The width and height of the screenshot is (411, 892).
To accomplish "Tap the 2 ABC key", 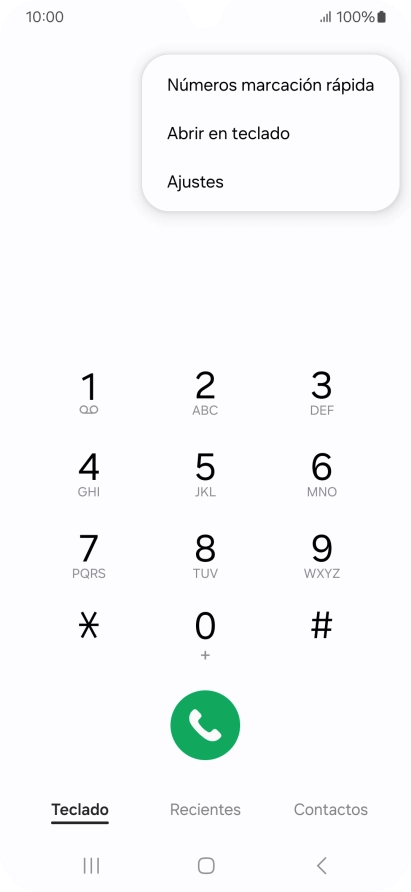I will [x=206, y=394].
